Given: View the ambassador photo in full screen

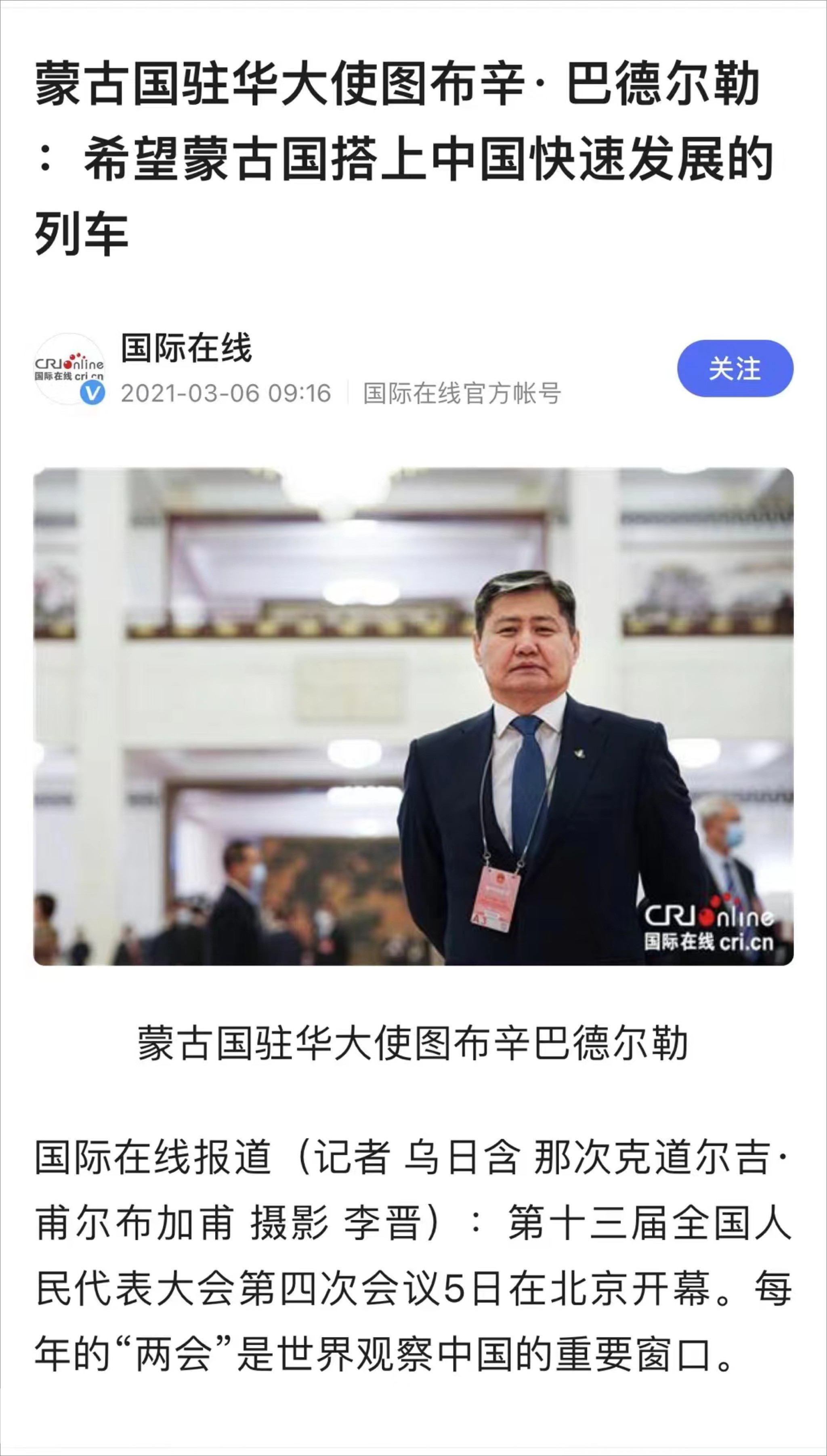Looking at the screenshot, I should pos(413,716).
